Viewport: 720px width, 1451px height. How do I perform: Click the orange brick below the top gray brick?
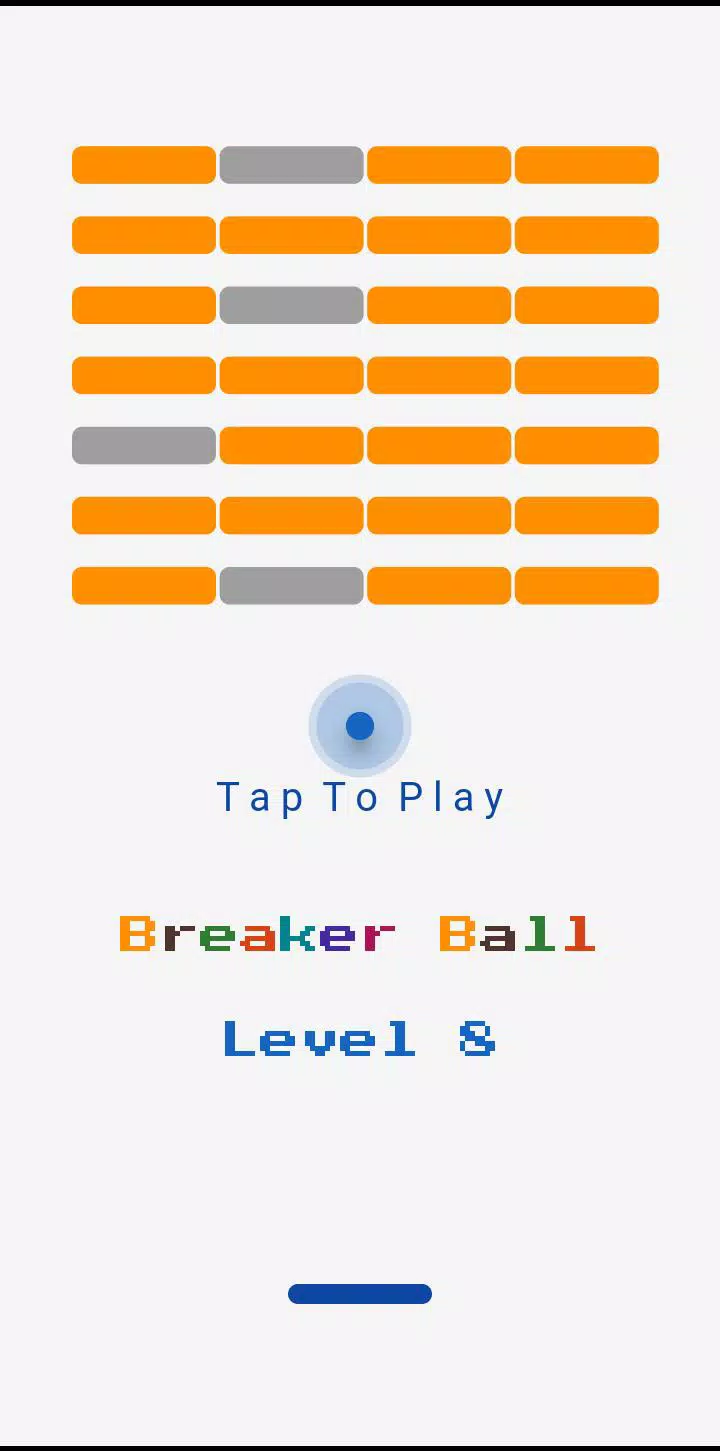[x=291, y=234]
